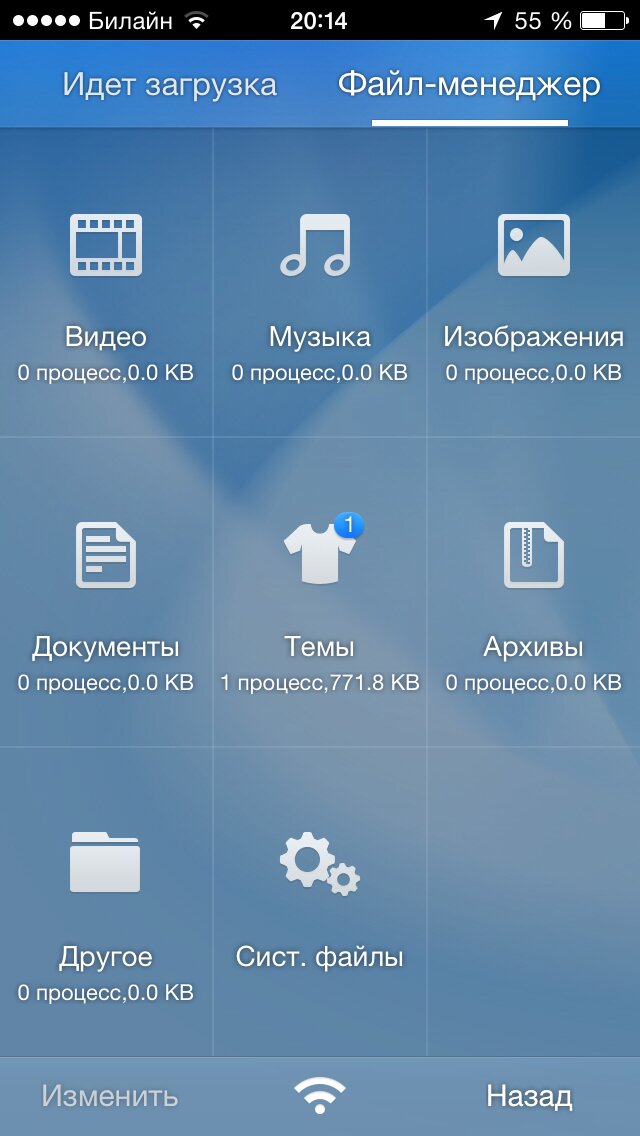Open the Wi-Fi transfer icon
Viewport: 640px width, 1136px height.
(320, 1097)
